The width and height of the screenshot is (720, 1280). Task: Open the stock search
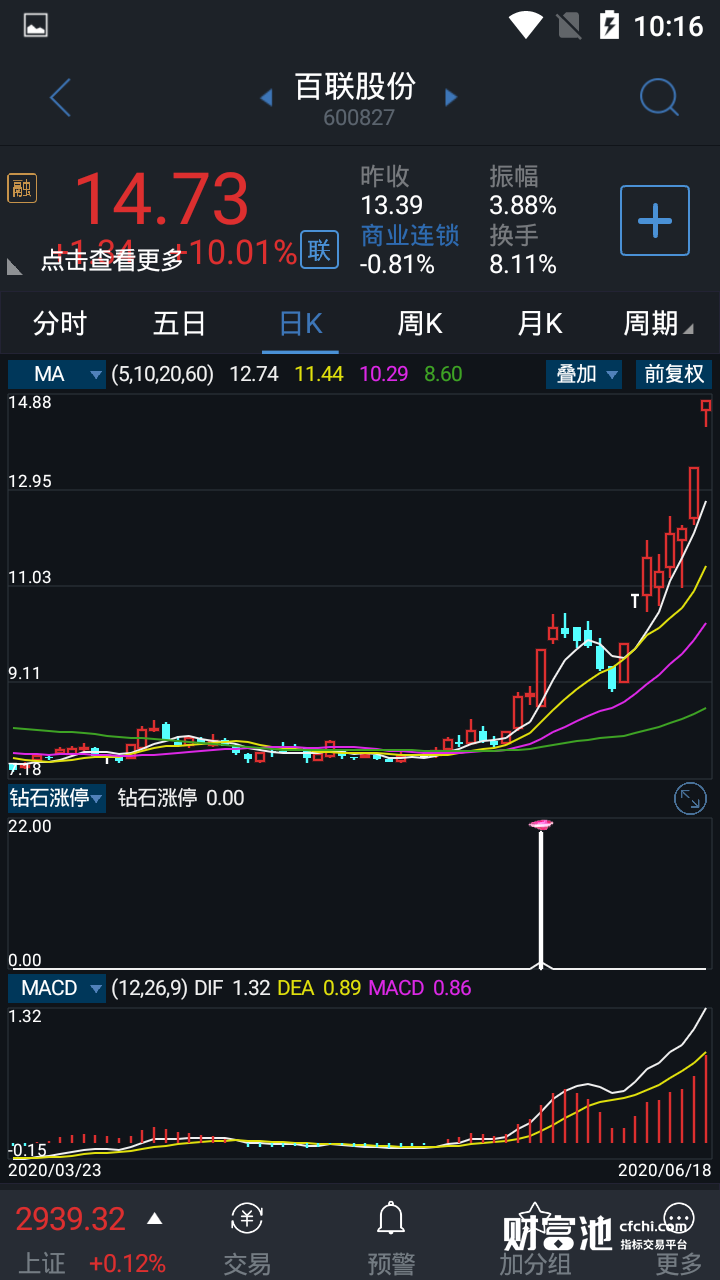click(x=659, y=98)
